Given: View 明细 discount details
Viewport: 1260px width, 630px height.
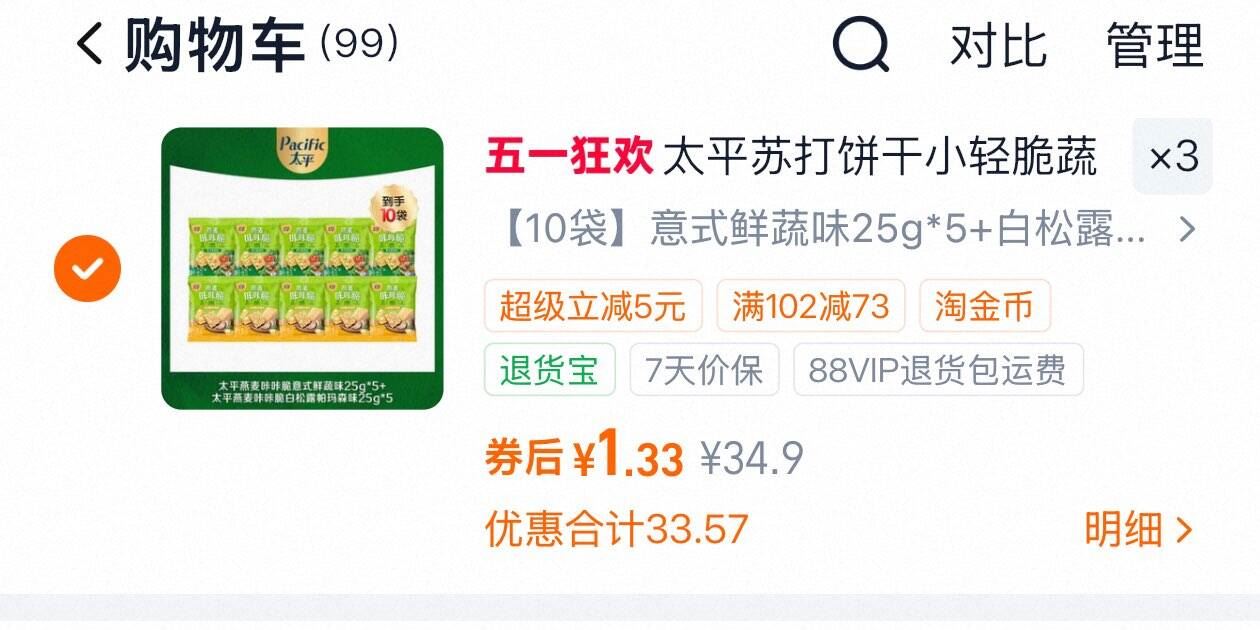Looking at the screenshot, I should [x=1139, y=529].
